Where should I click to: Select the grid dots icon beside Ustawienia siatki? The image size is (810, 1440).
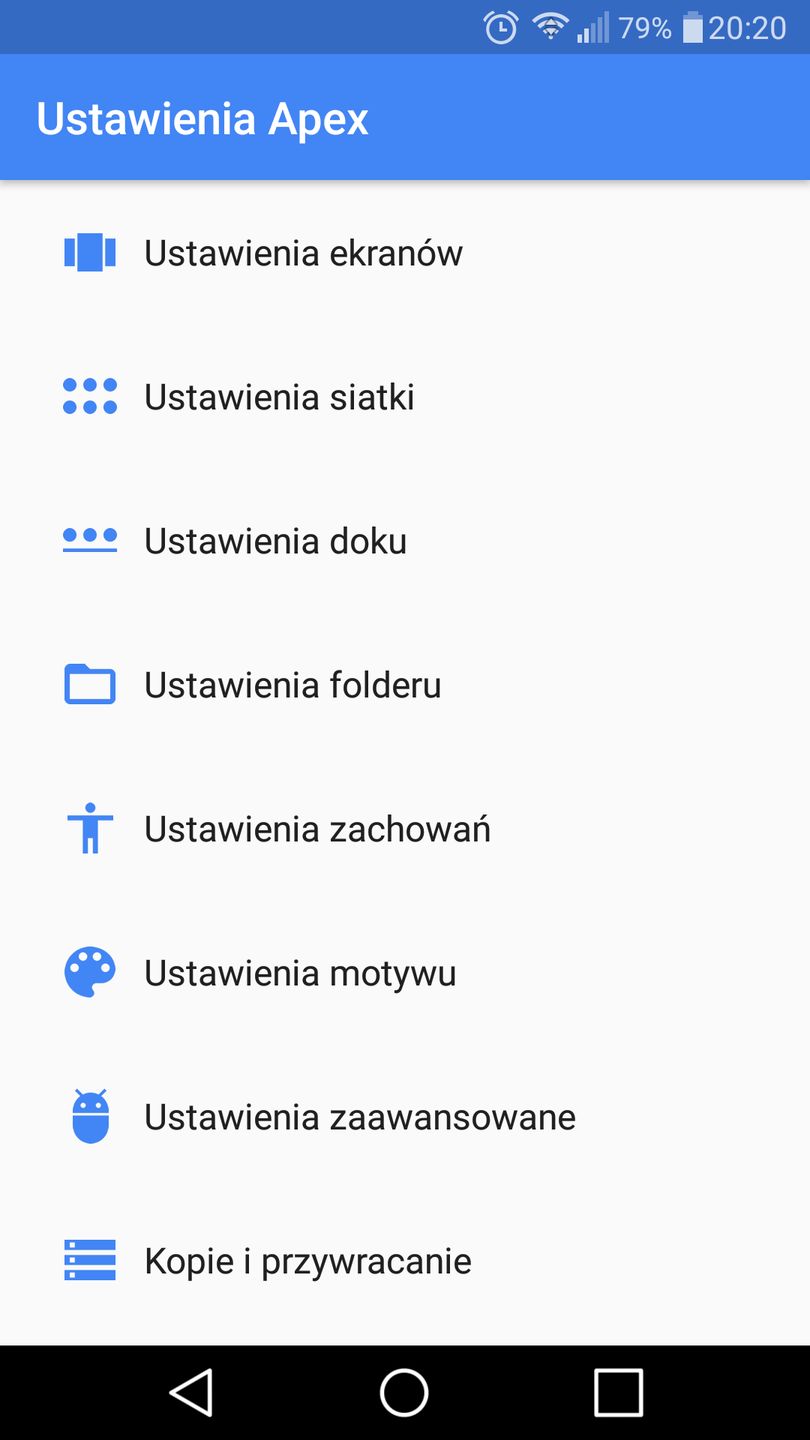(90, 396)
